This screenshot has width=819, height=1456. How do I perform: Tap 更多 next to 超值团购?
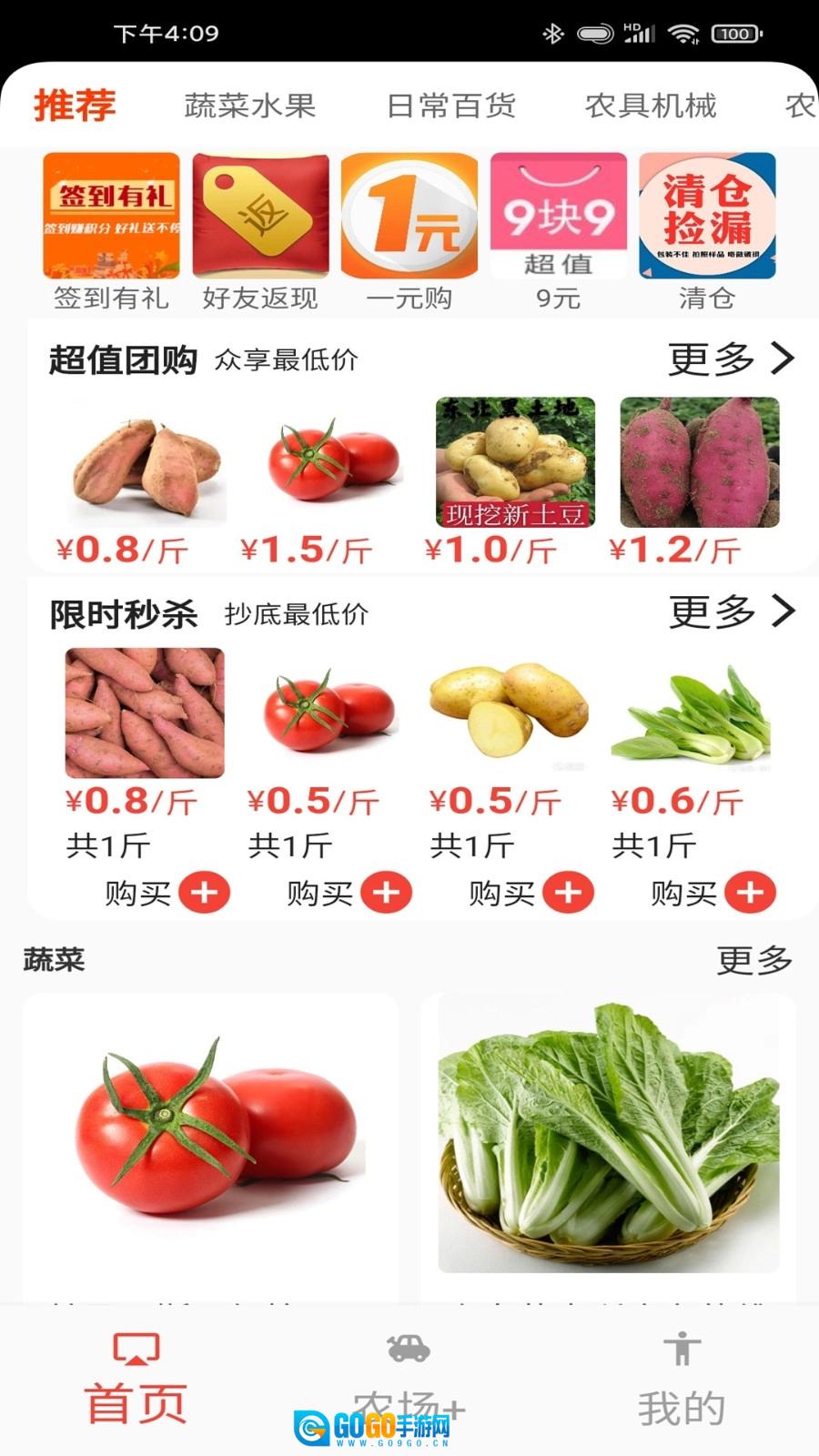point(732,359)
